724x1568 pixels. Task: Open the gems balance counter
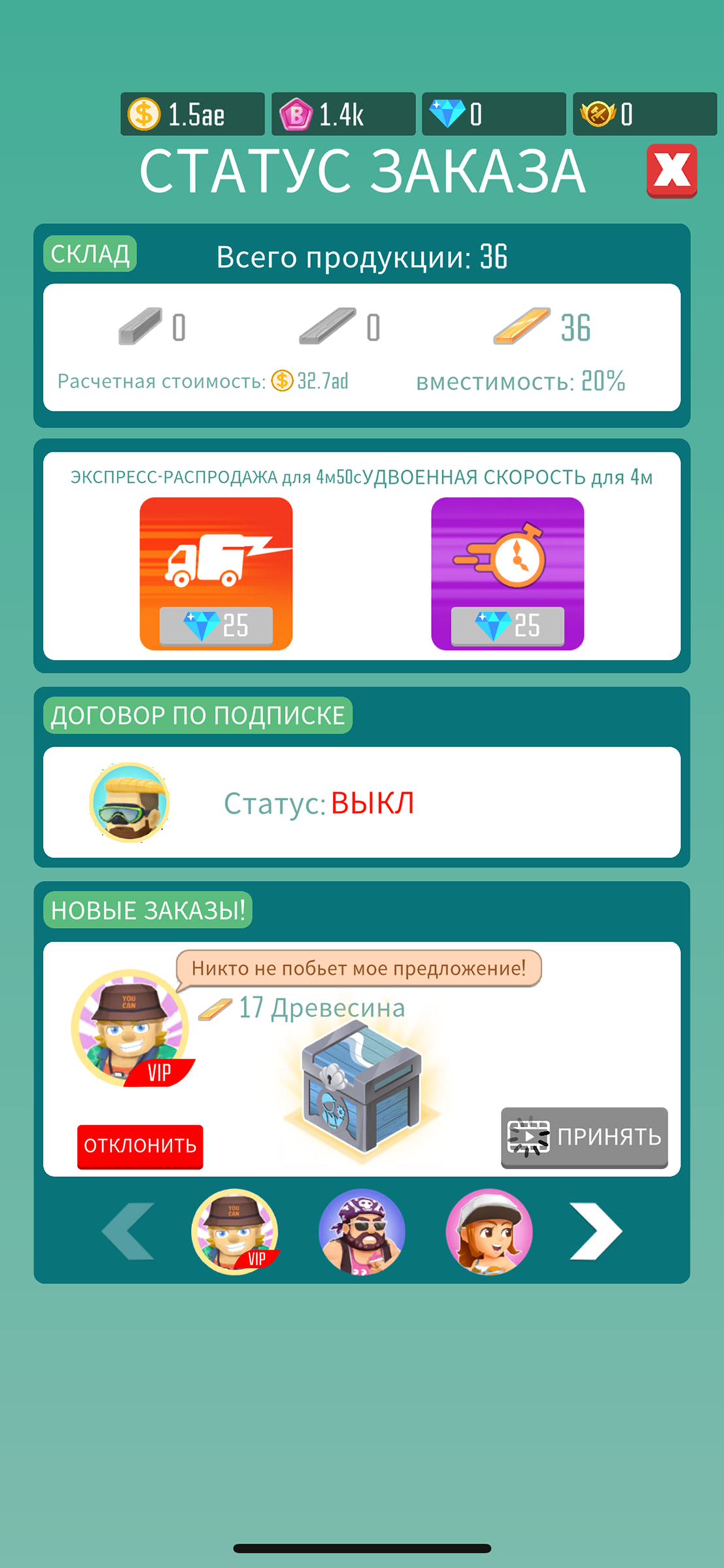494,114
